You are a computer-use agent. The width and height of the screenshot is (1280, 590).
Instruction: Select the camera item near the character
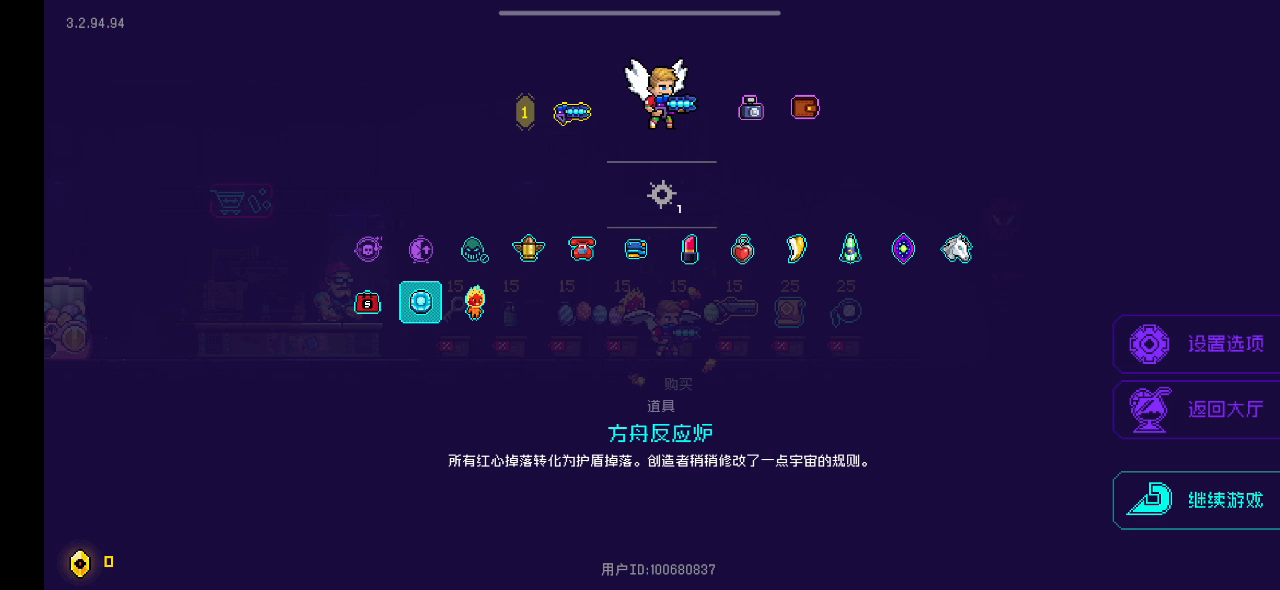(x=751, y=108)
